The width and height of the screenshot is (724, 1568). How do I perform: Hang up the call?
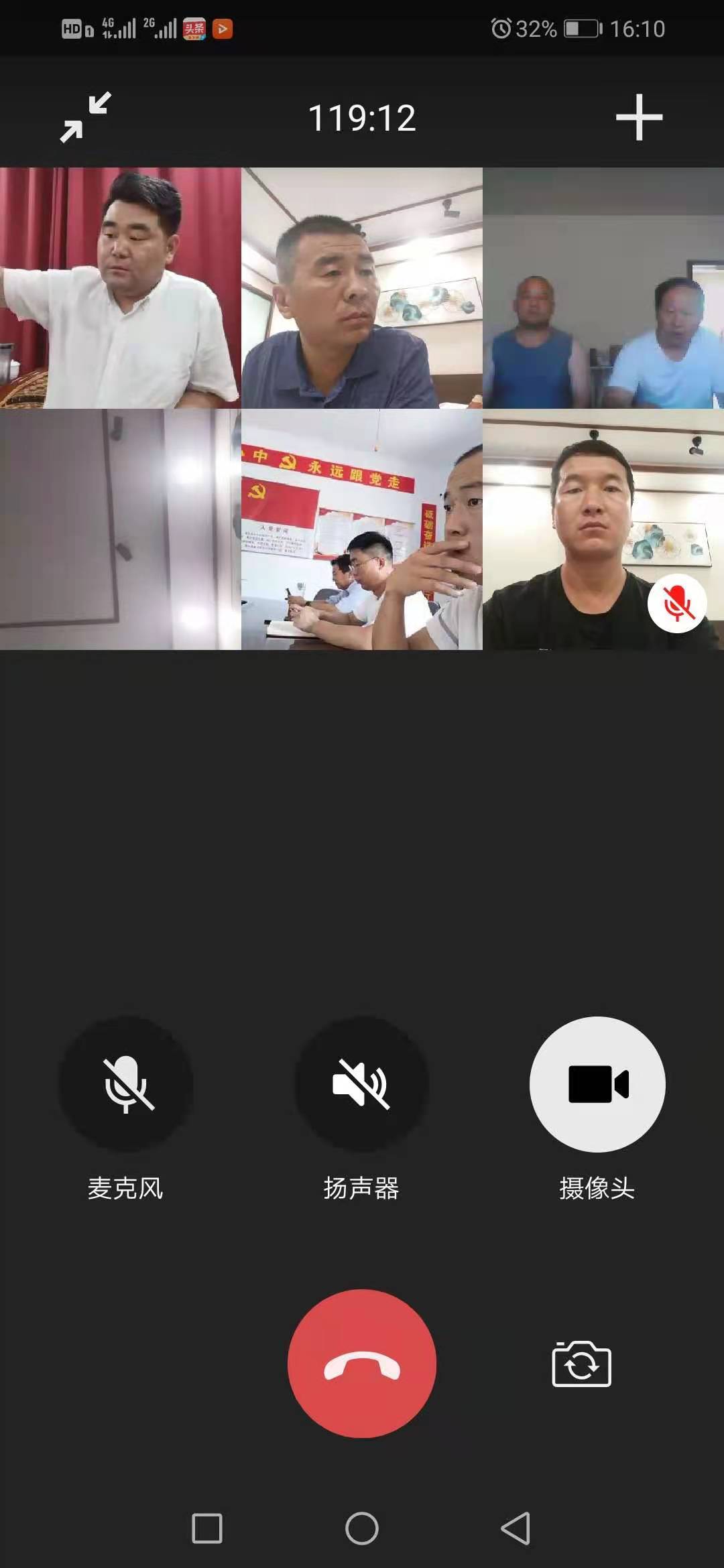point(362,1363)
